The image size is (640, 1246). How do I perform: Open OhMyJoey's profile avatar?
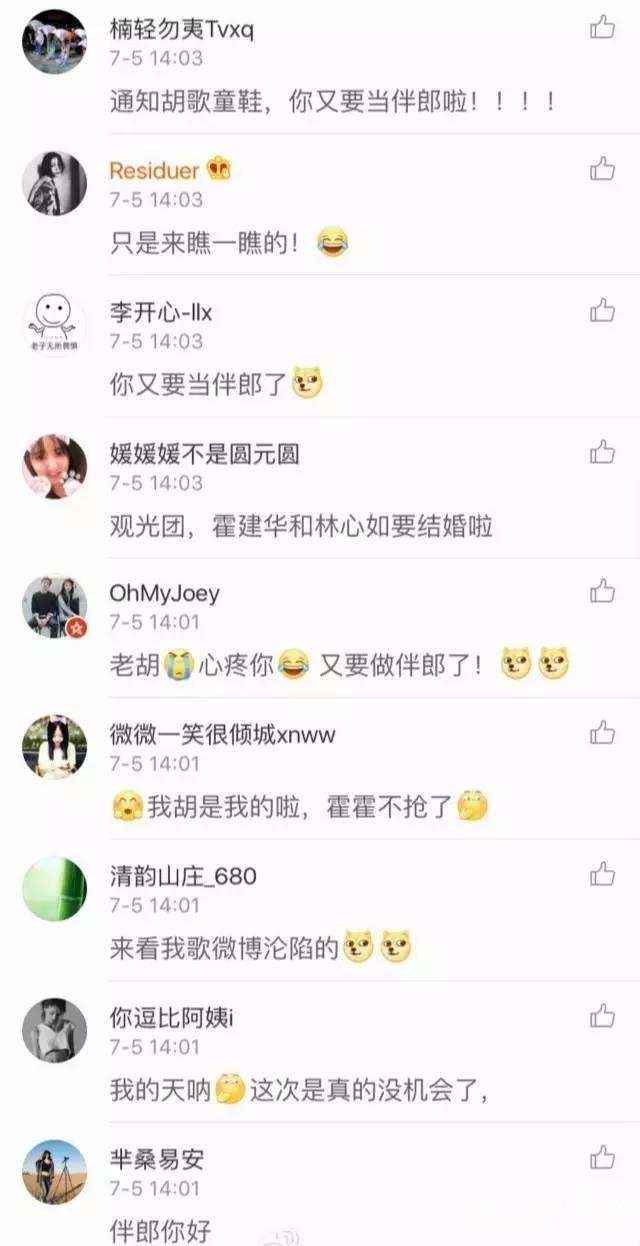[54, 607]
